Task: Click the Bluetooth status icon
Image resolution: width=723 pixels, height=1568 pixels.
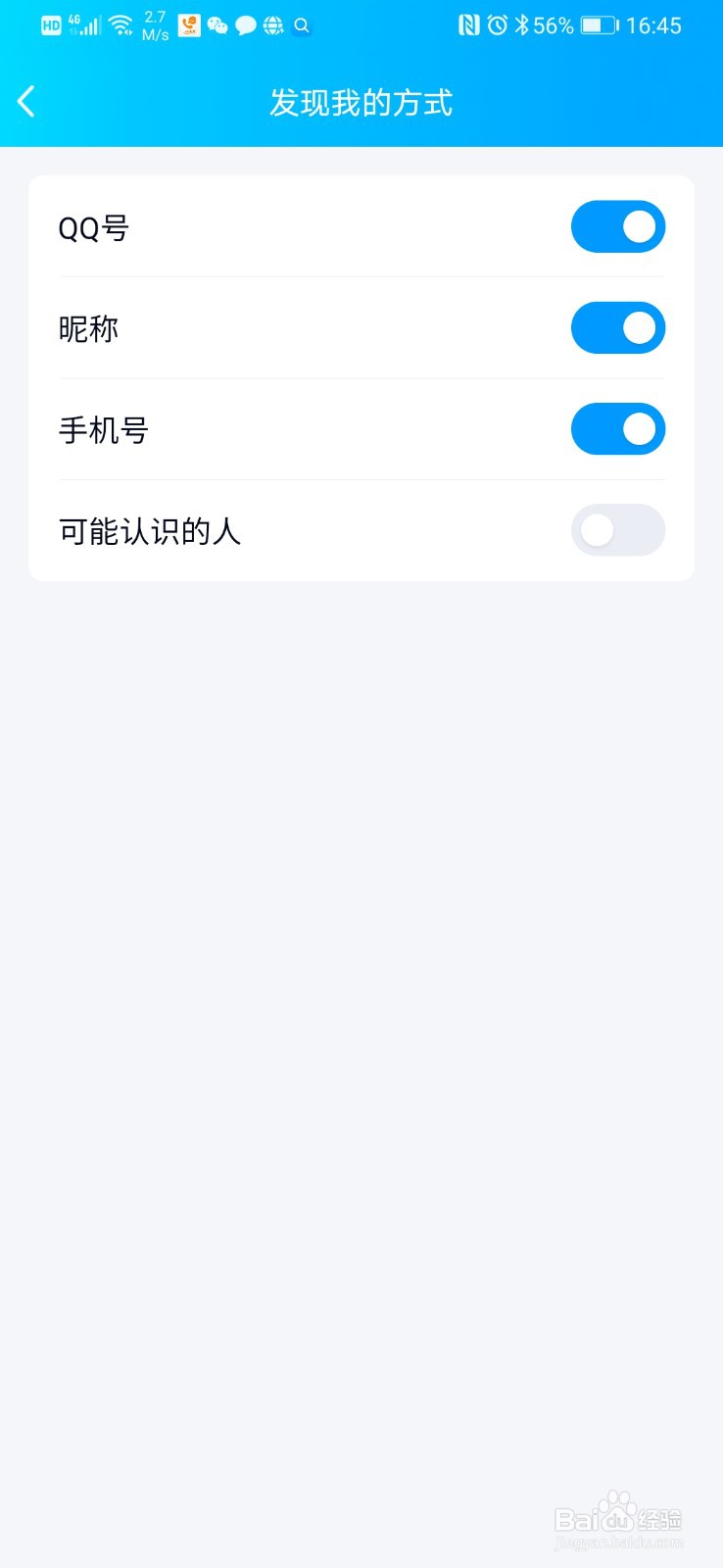Action: click(x=523, y=25)
